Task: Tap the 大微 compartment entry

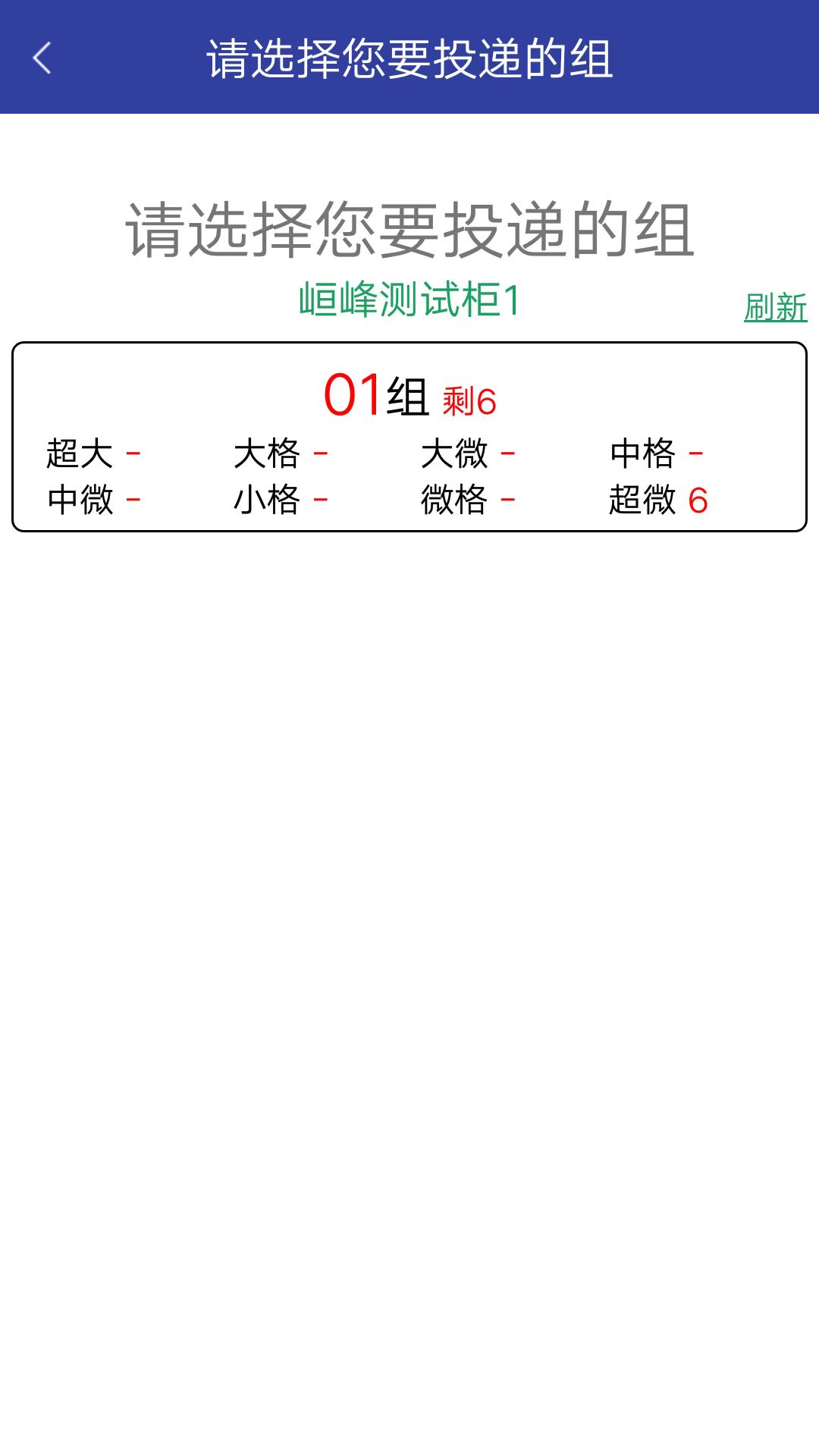Action: 455,453
